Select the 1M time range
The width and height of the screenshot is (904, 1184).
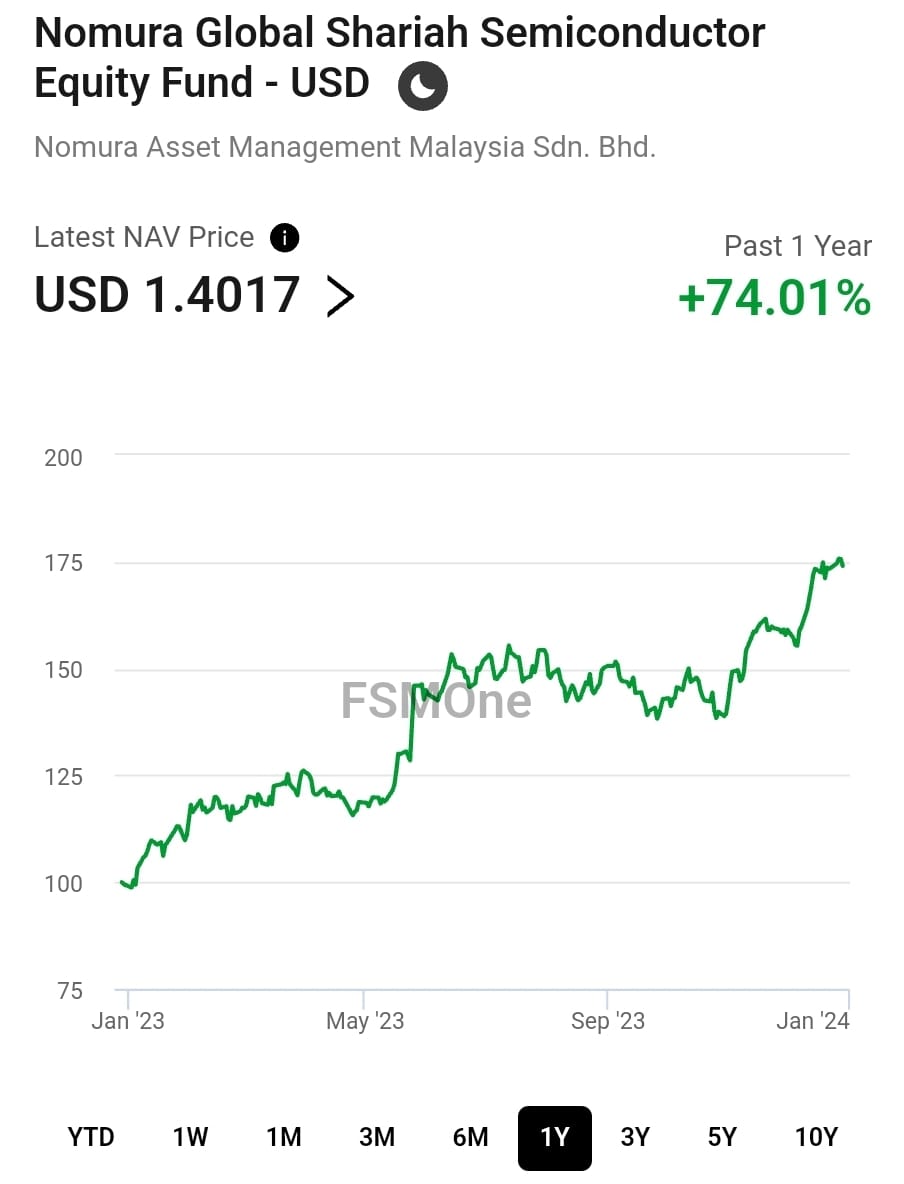(284, 1137)
